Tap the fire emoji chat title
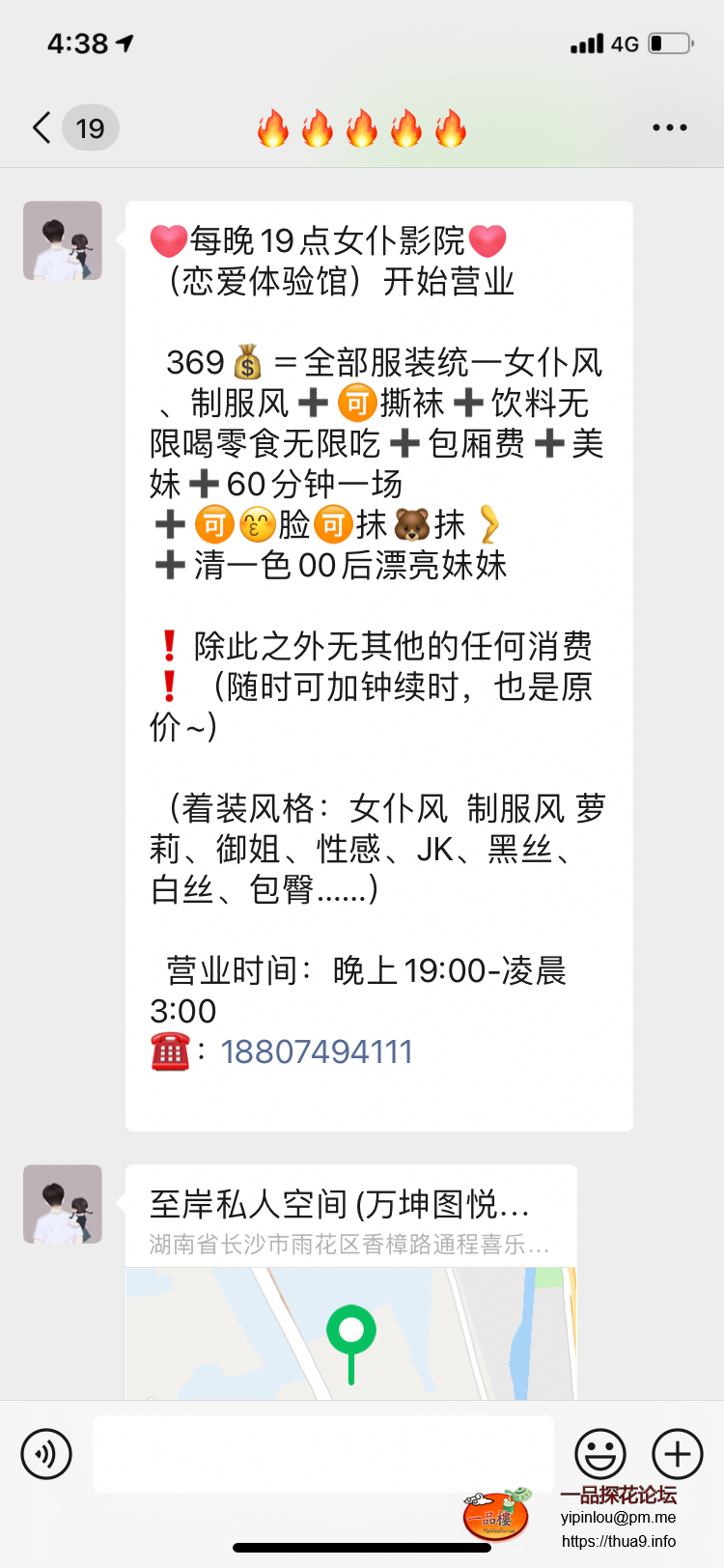This screenshot has width=724, height=1568. (362, 126)
